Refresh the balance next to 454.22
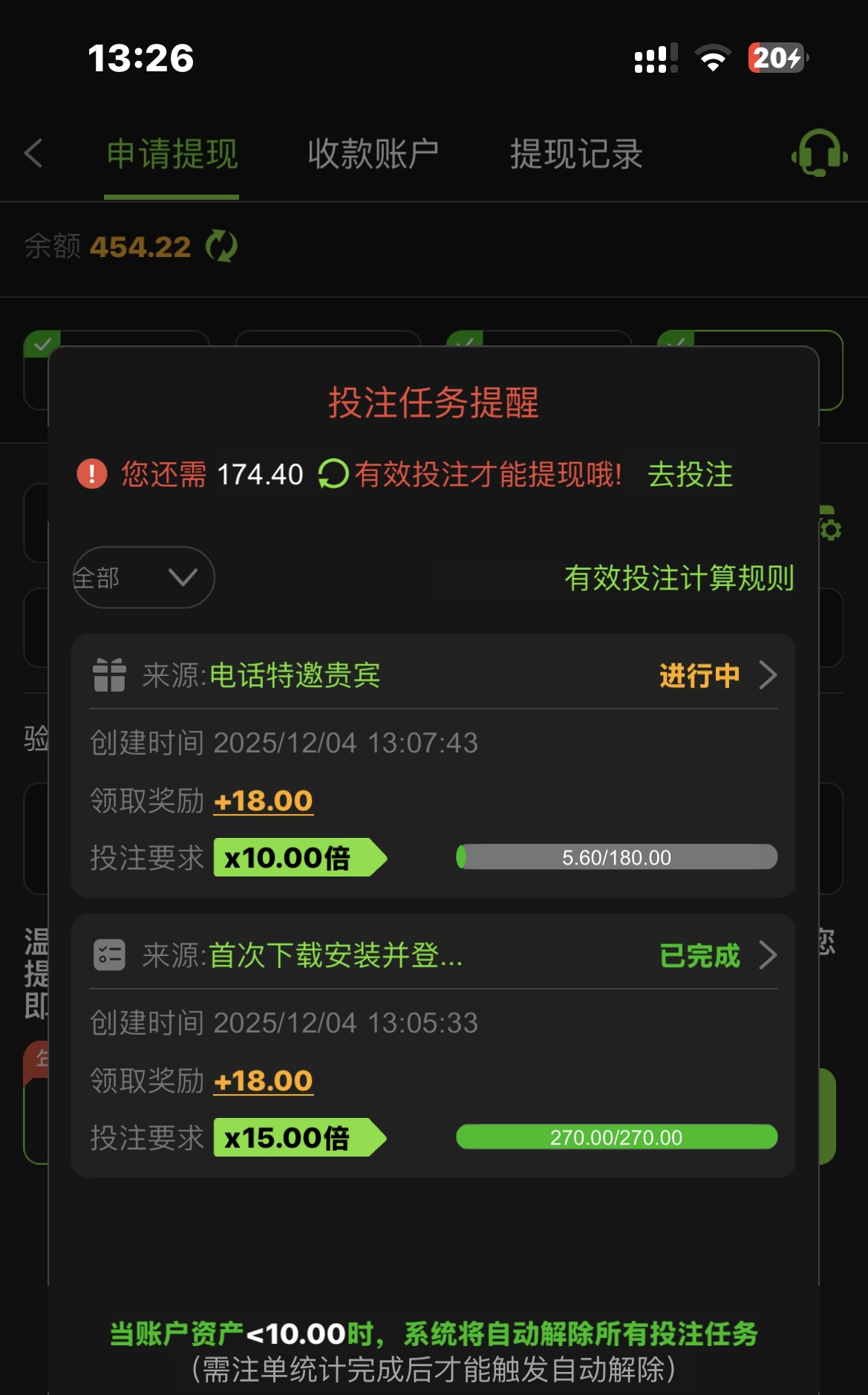 (x=221, y=247)
